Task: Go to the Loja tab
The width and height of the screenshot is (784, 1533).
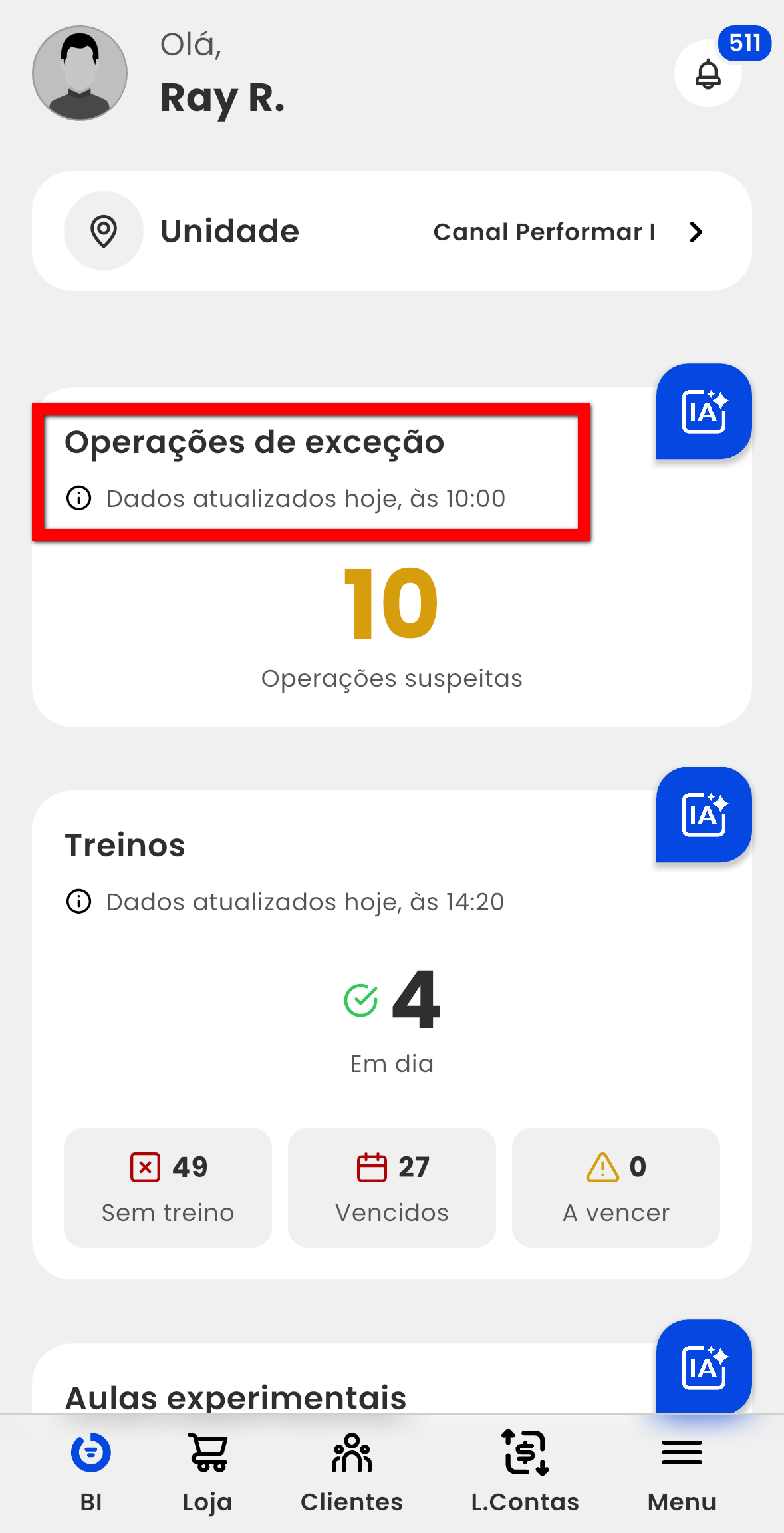Action: coord(208,1472)
